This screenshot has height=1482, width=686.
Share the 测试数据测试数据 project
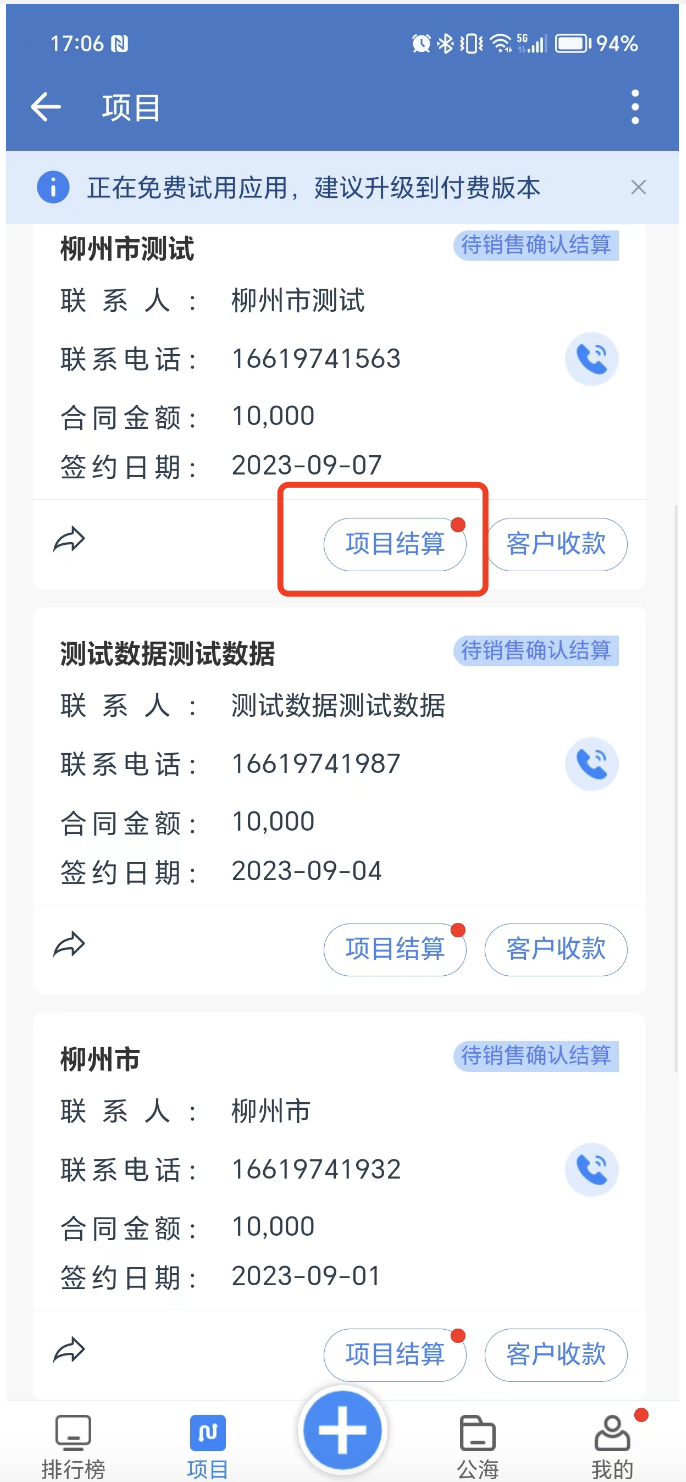[69, 945]
